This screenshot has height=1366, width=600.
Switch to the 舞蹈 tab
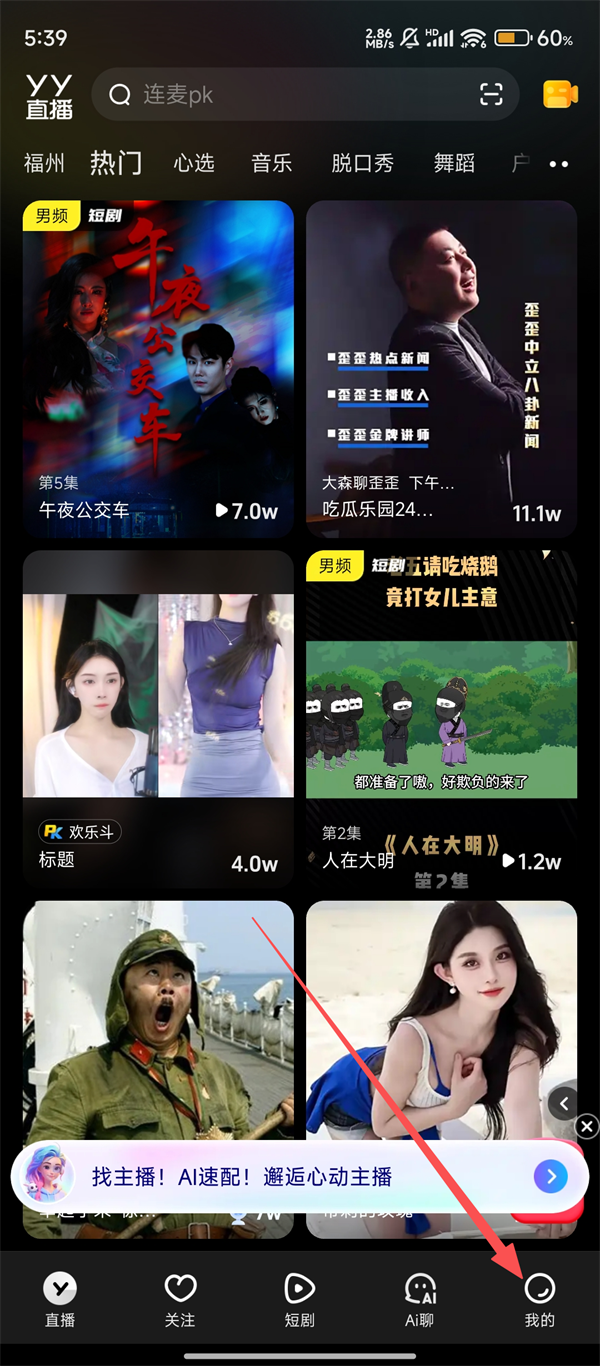click(454, 163)
